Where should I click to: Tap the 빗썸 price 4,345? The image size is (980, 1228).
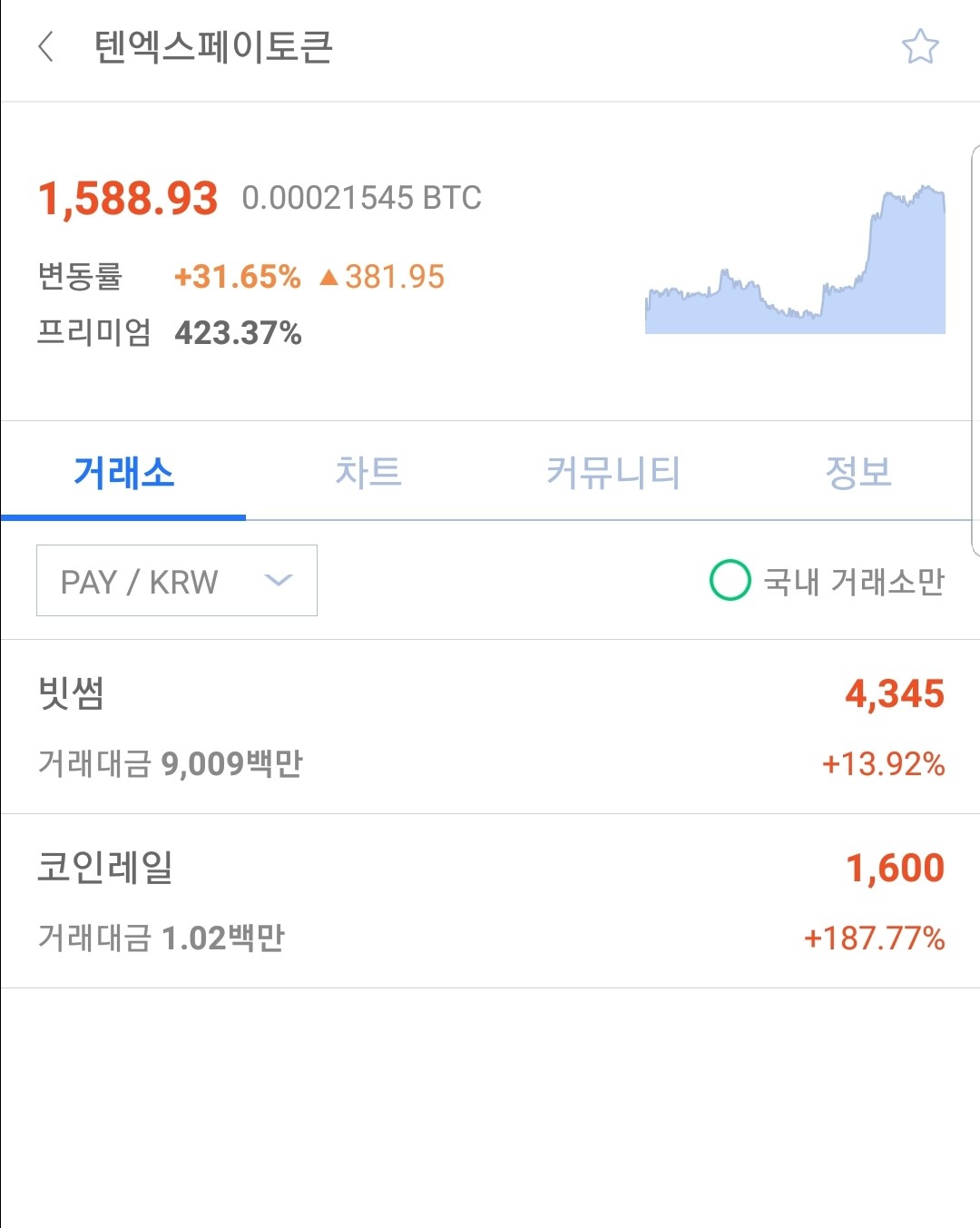[x=893, y=694]
